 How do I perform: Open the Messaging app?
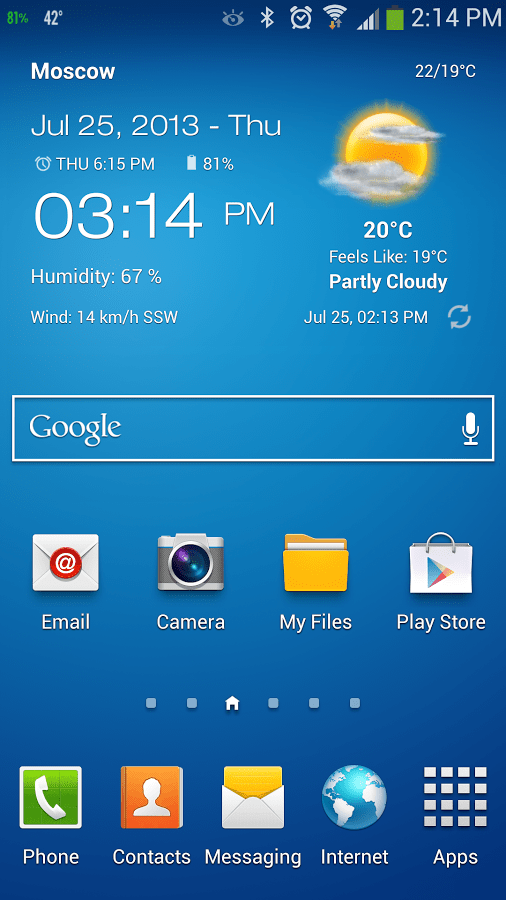253,816
